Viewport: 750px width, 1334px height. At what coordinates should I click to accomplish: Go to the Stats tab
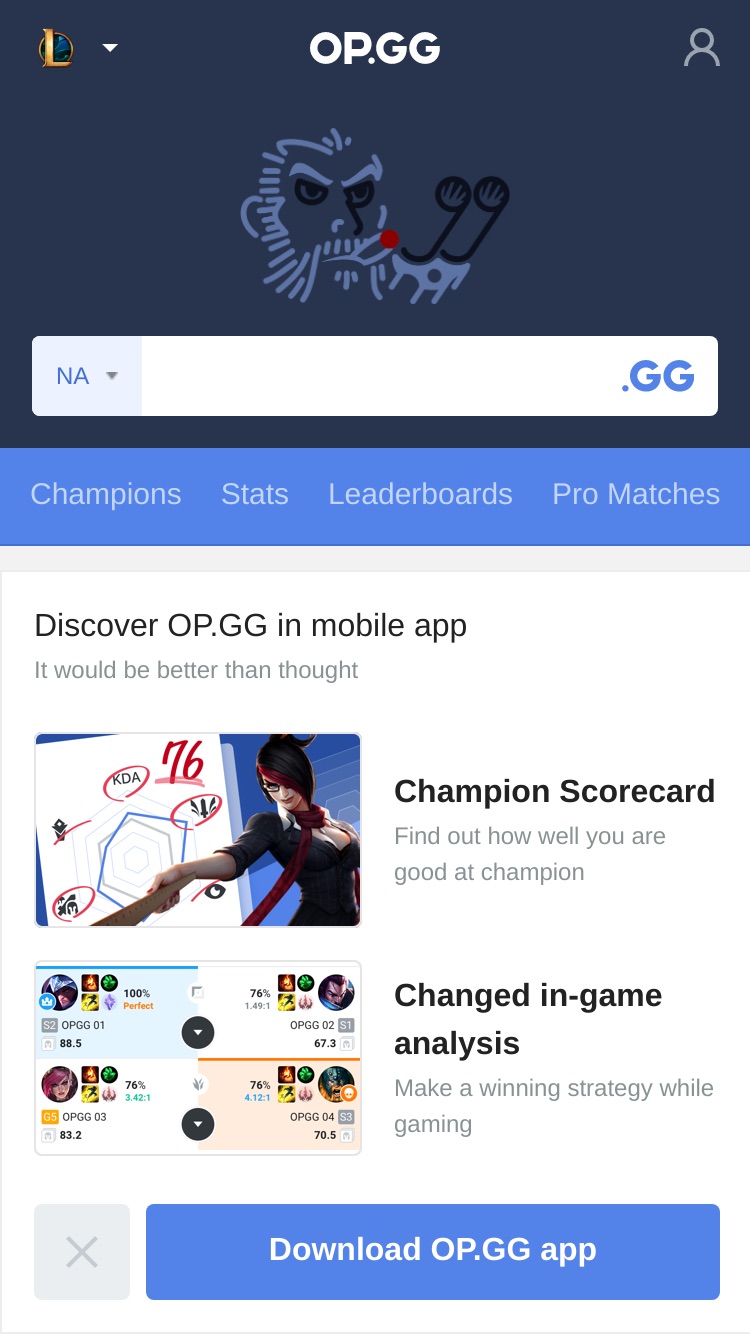coord(255,494)
